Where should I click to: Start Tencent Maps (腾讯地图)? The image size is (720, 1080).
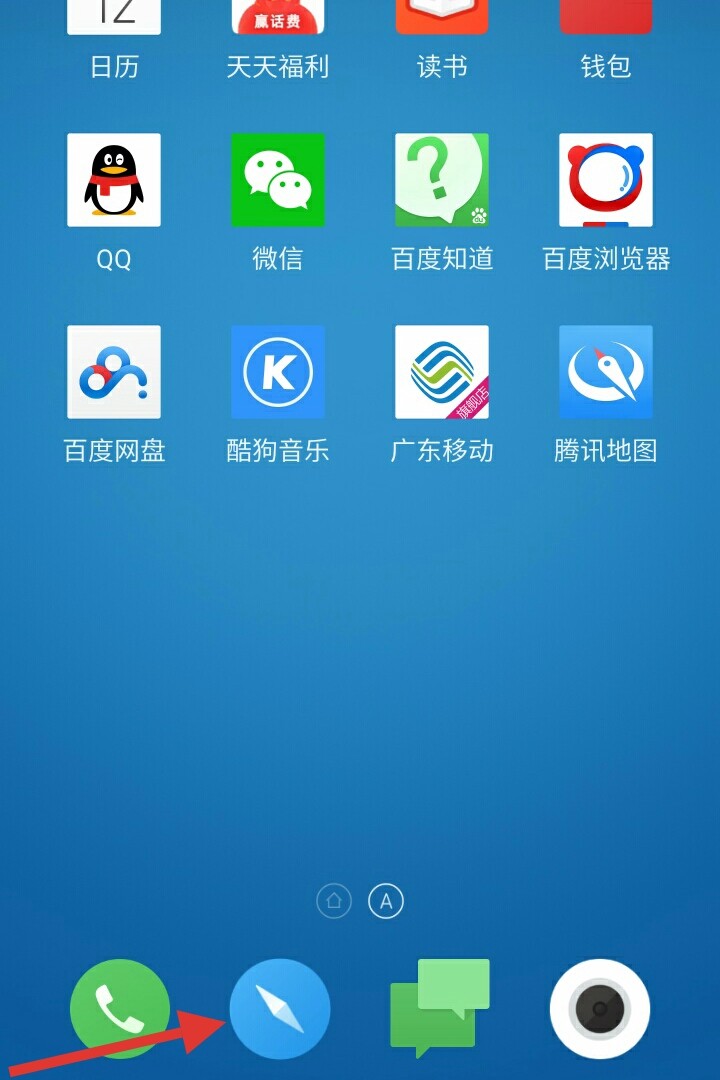(605, 371)
